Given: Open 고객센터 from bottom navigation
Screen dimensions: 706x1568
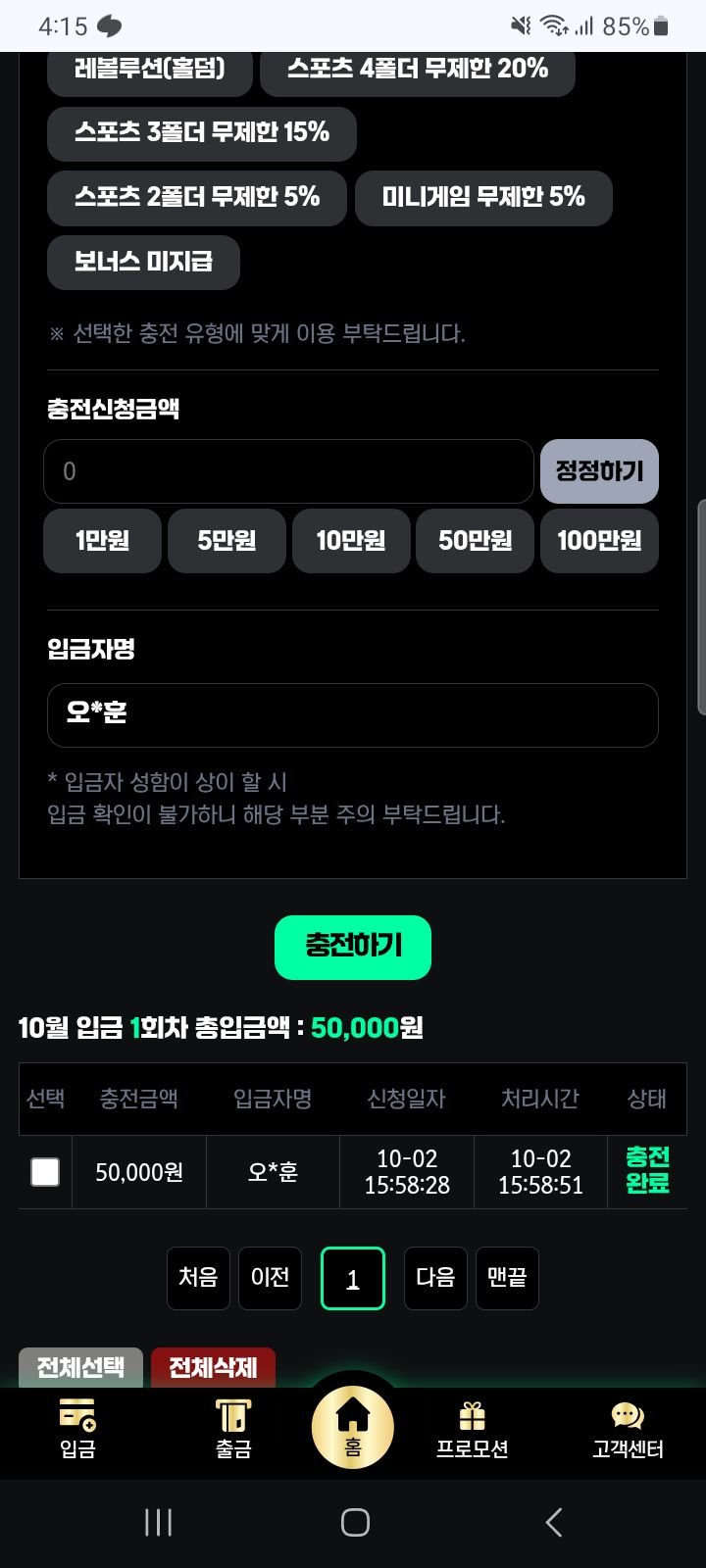Looking at the screenshot, I should pos(628,1430).
